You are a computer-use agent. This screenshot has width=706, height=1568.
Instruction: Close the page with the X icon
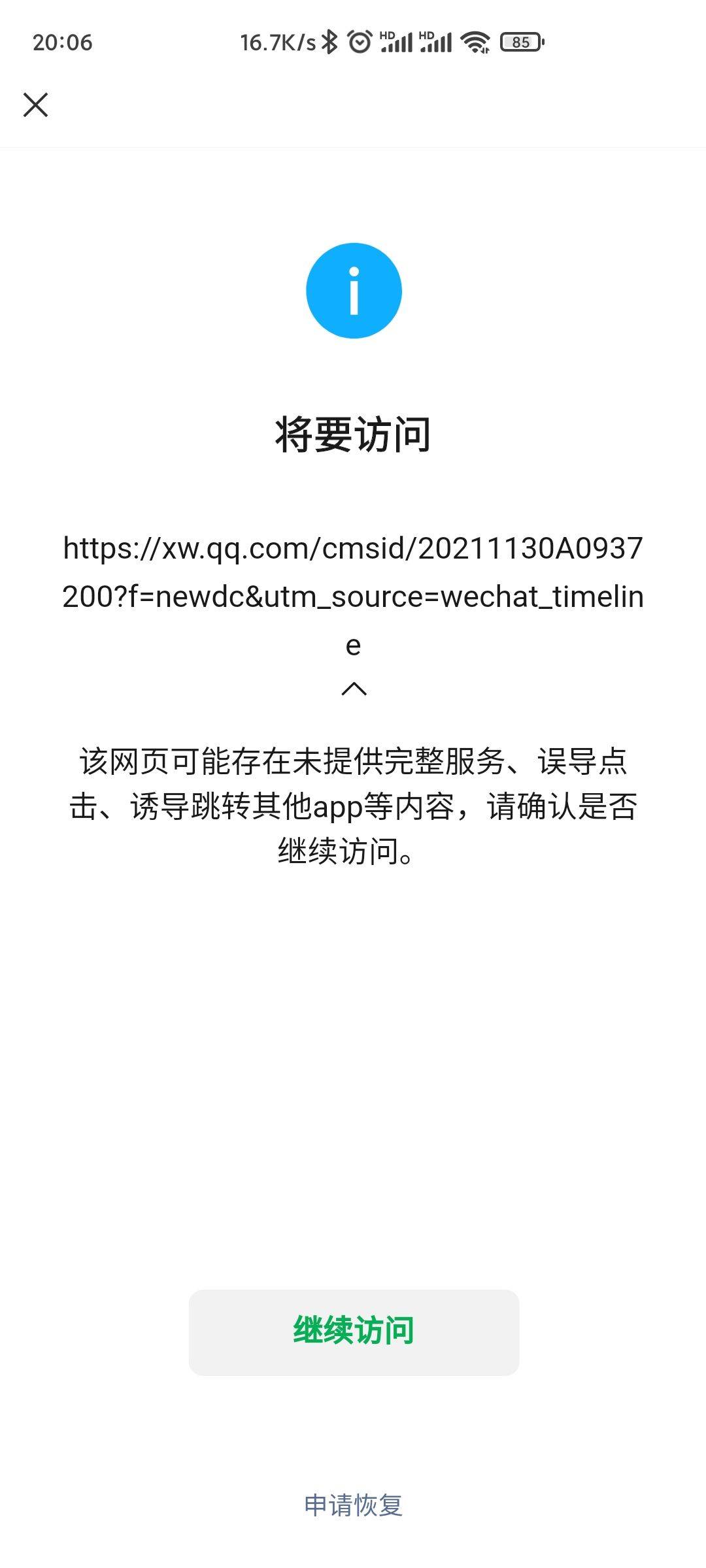[x=35, y=105]
